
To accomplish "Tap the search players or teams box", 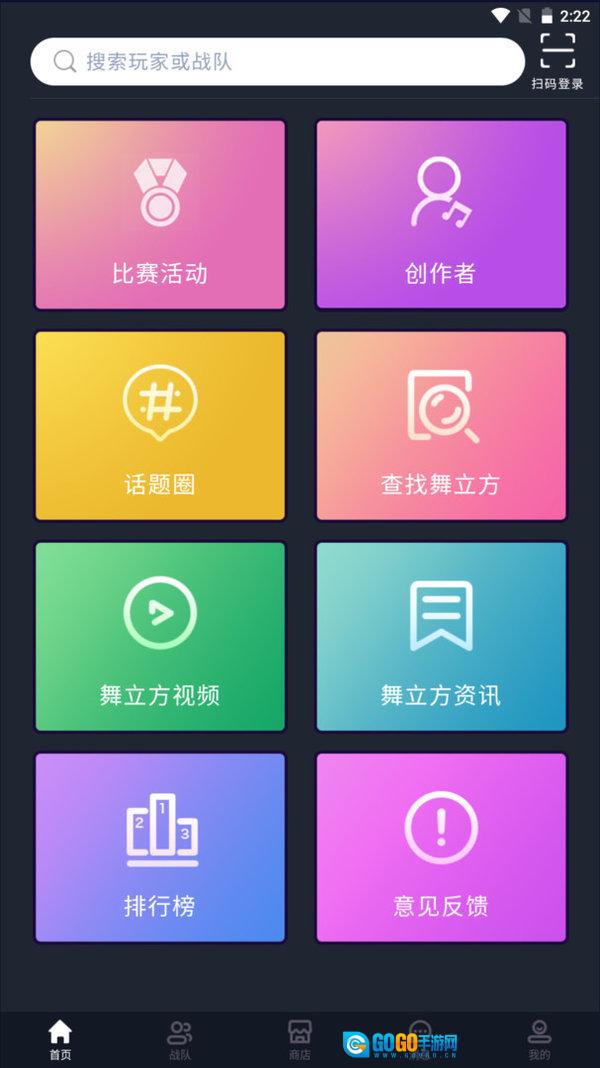I will tap(277, 62).
